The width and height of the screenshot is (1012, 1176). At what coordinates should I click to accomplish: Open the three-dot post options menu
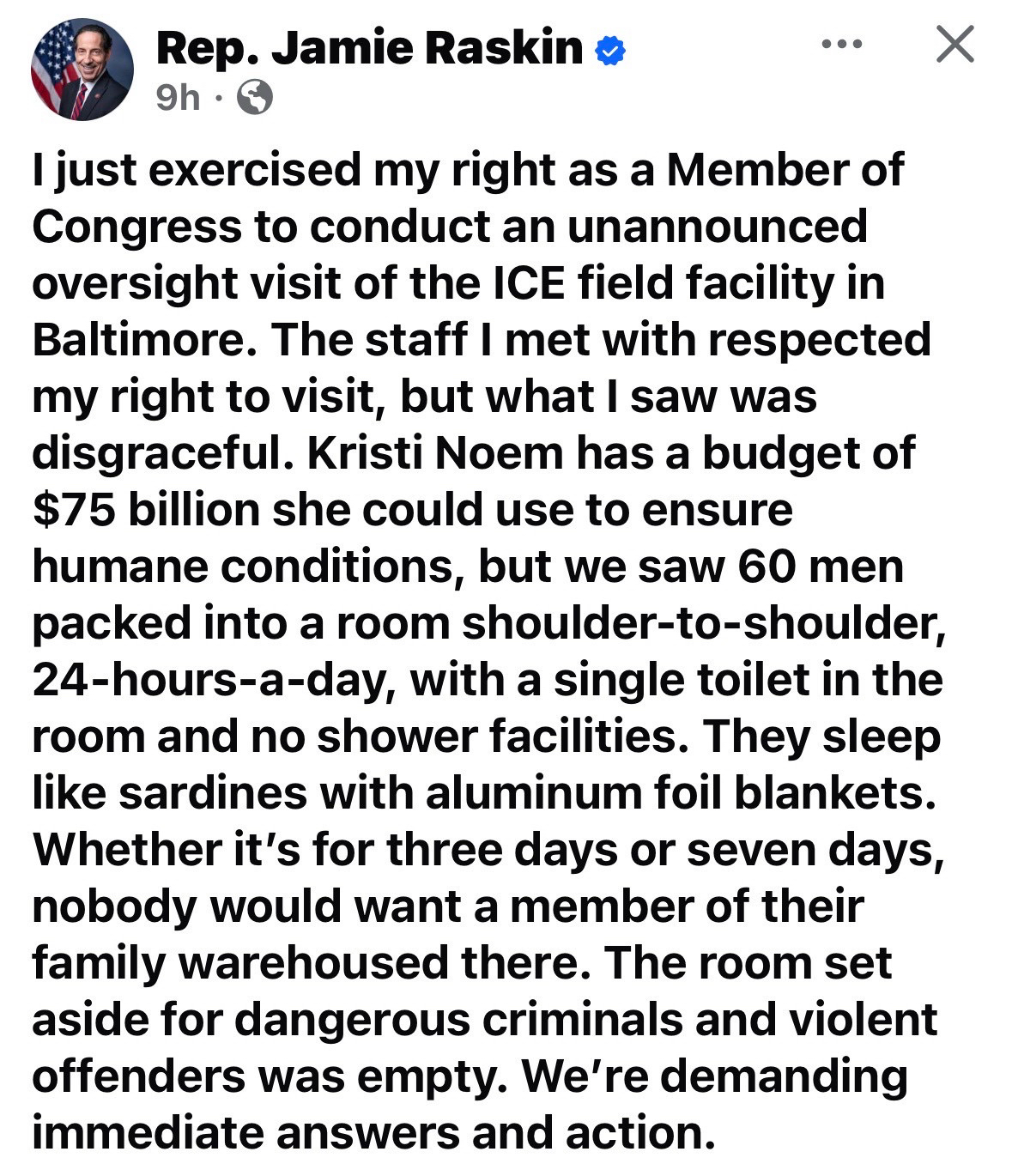841,45
